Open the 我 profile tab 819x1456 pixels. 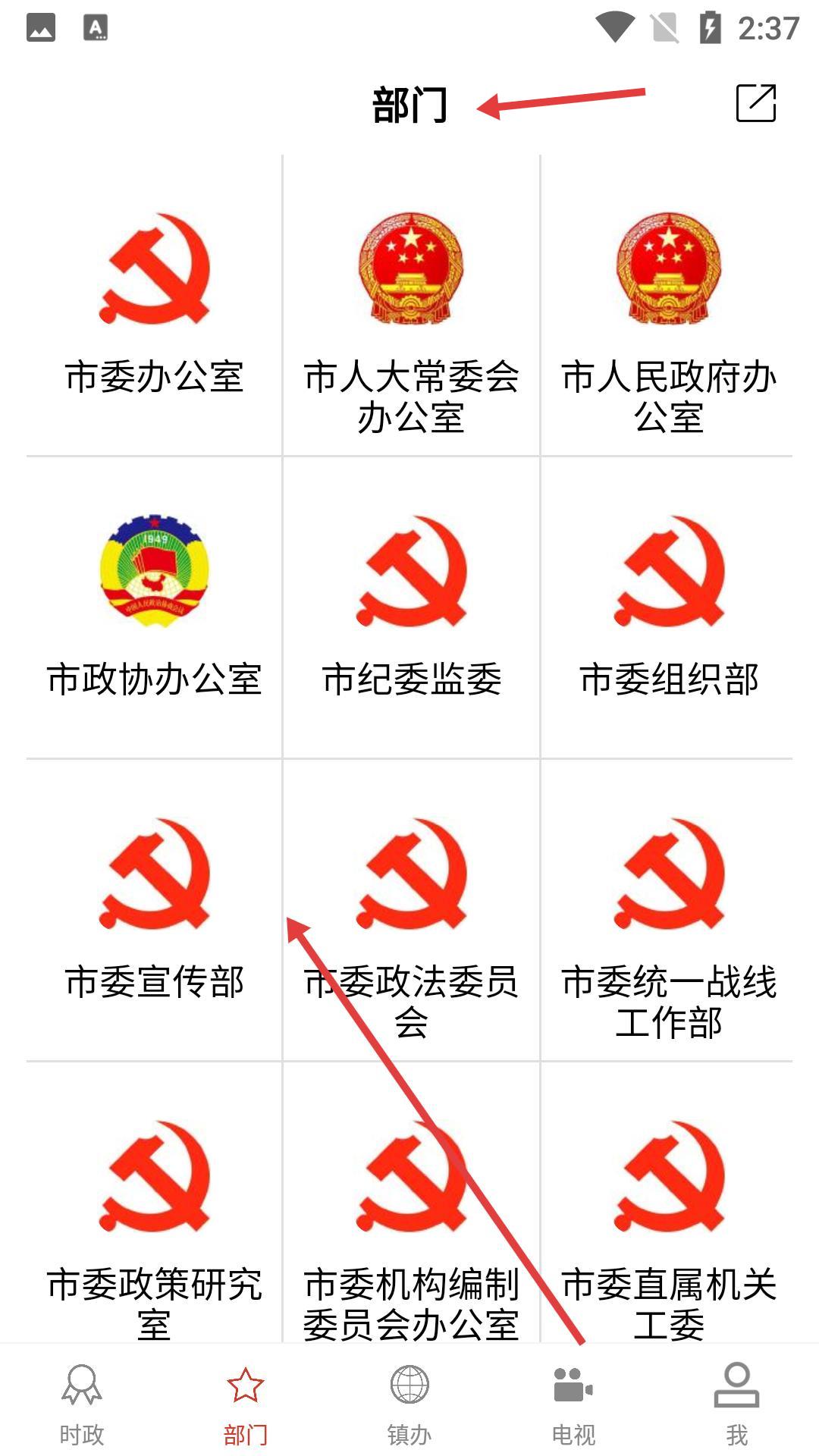[736, 1403]
